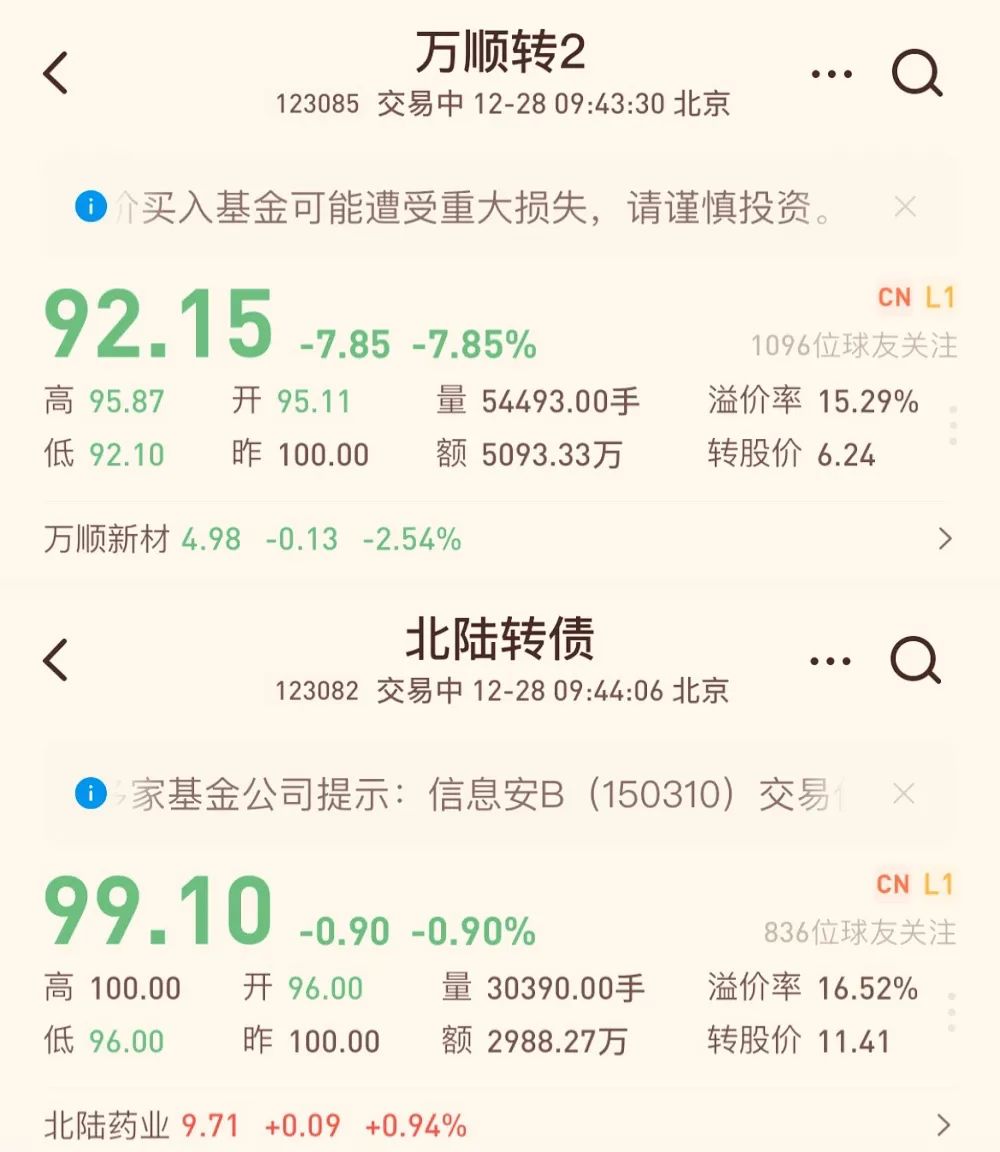Open the more options menu for 北陆转债
The width and height of the screenshot is (1000, 1152).
(x=830, y=658)
